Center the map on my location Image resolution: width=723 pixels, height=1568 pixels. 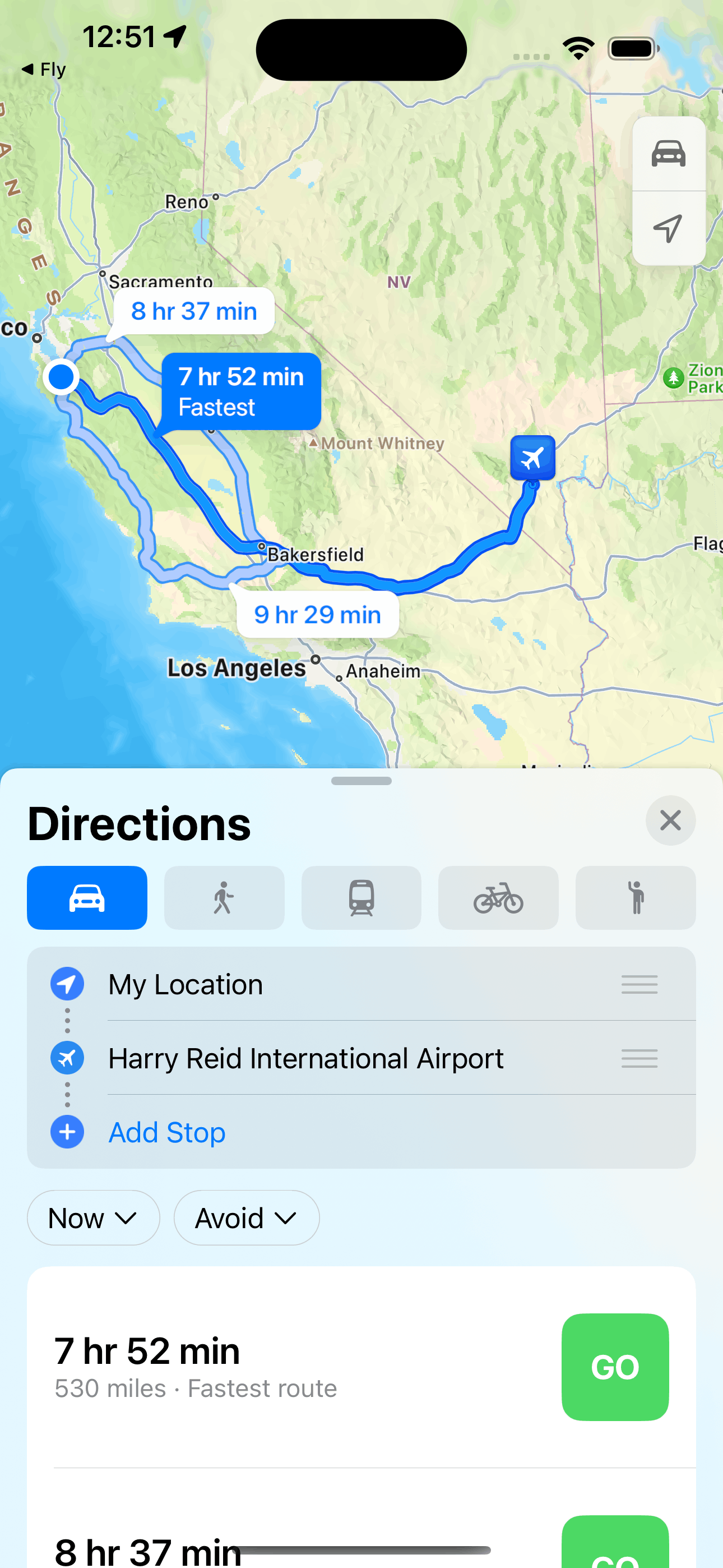coord(668,229)
